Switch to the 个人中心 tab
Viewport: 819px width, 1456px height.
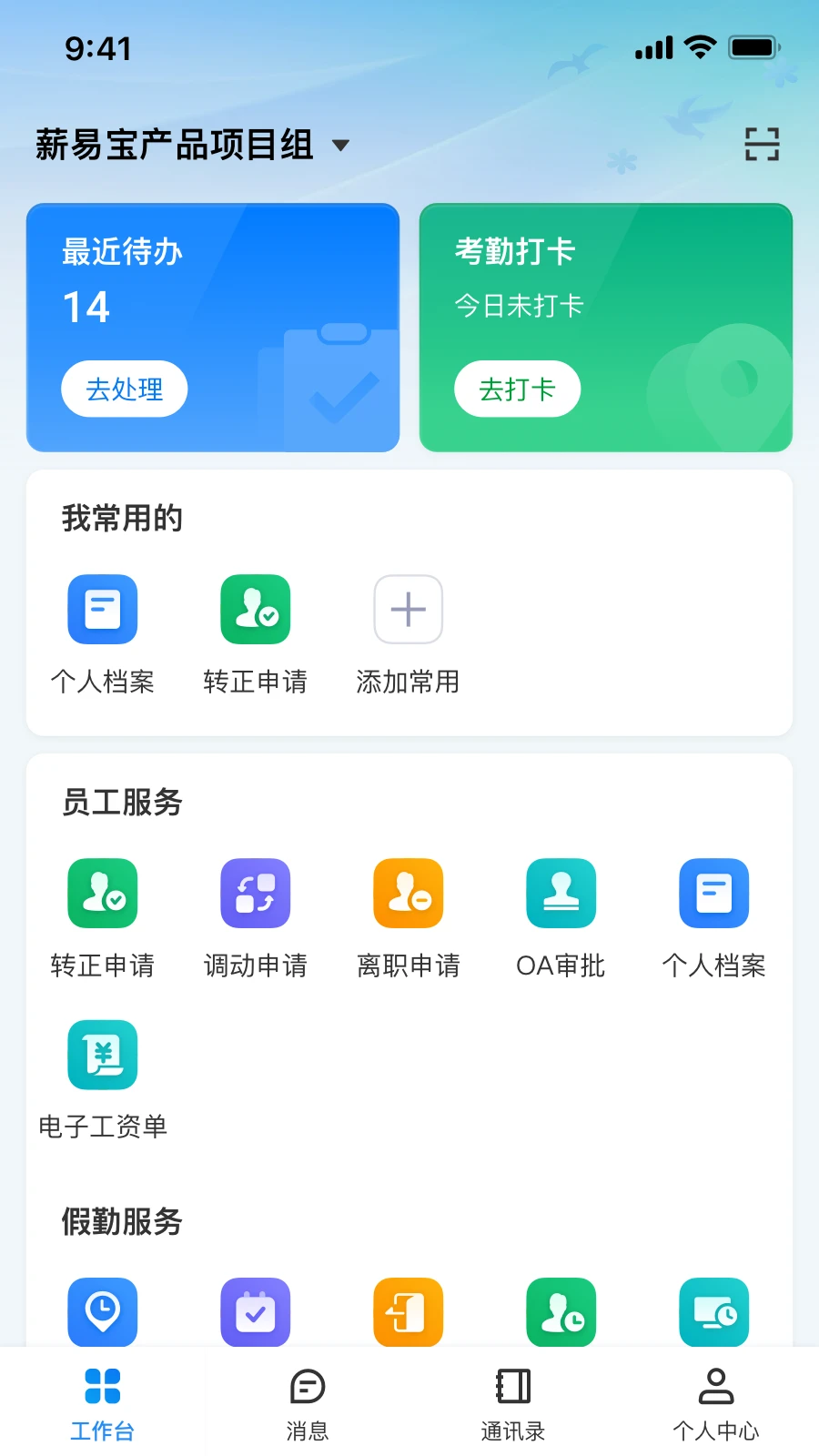[x=716, y=1403]
